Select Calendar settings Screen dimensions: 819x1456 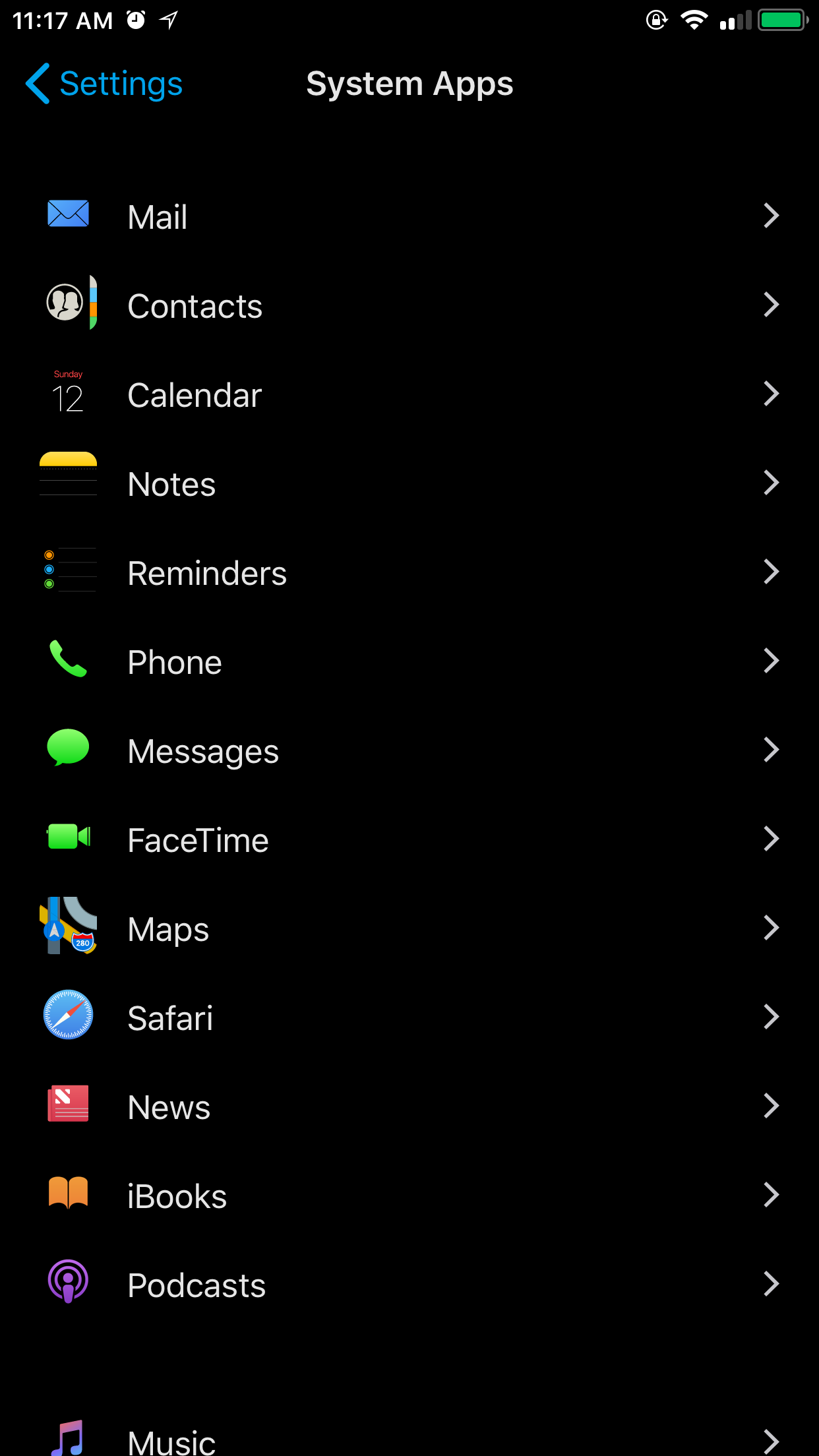click(409, 394)
